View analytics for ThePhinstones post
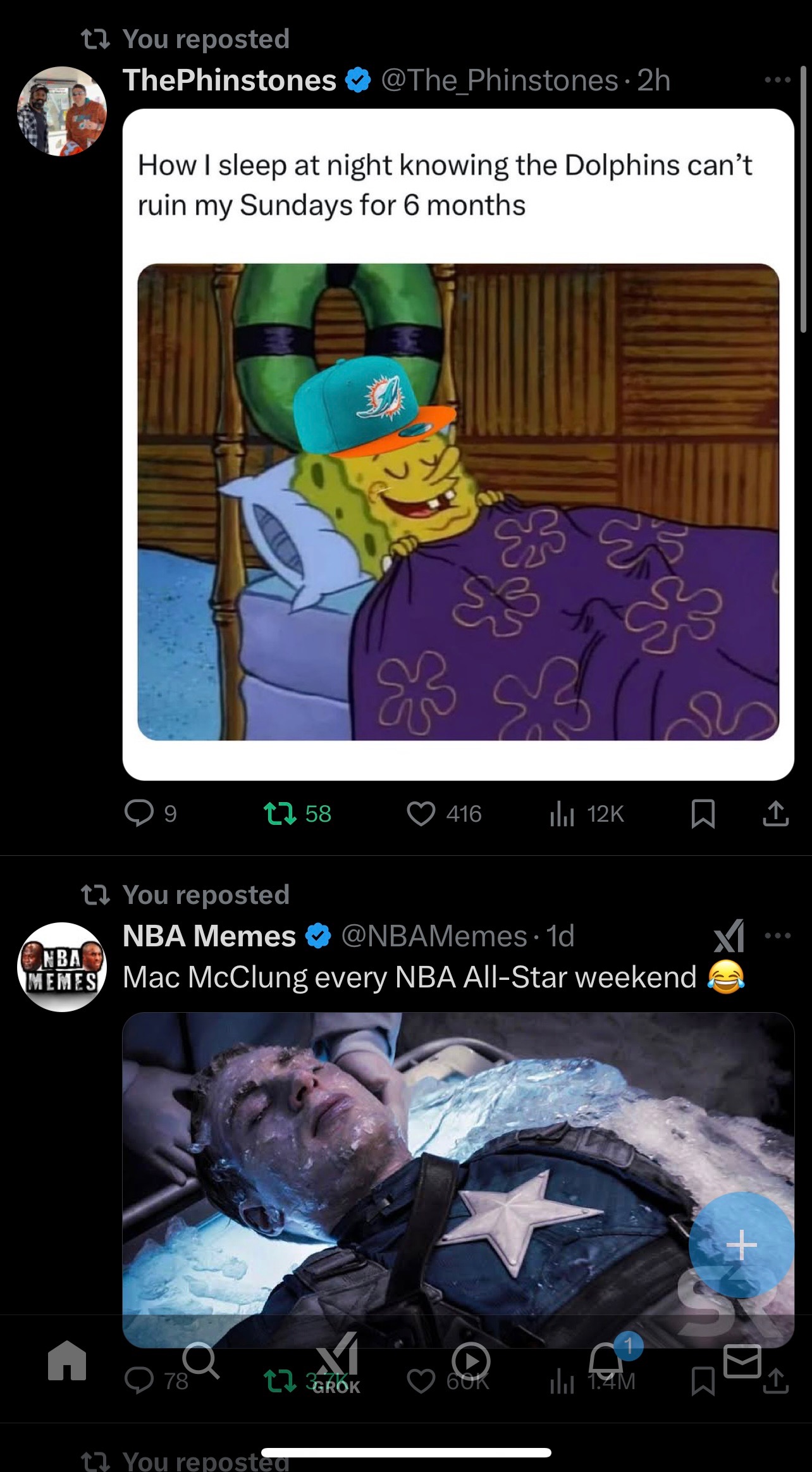Screen dimensions: 812x1472 point(586,813)
